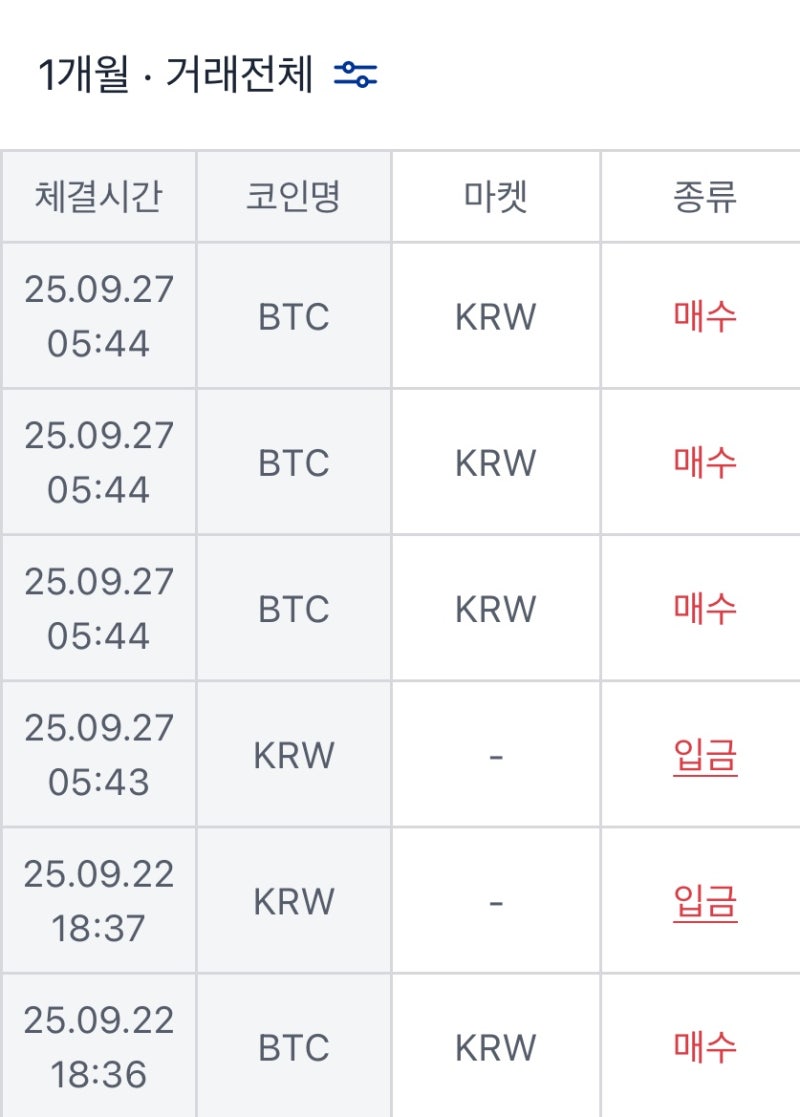
Task: Select the third BTC 매수 row
Action: (x=400, y=608)
